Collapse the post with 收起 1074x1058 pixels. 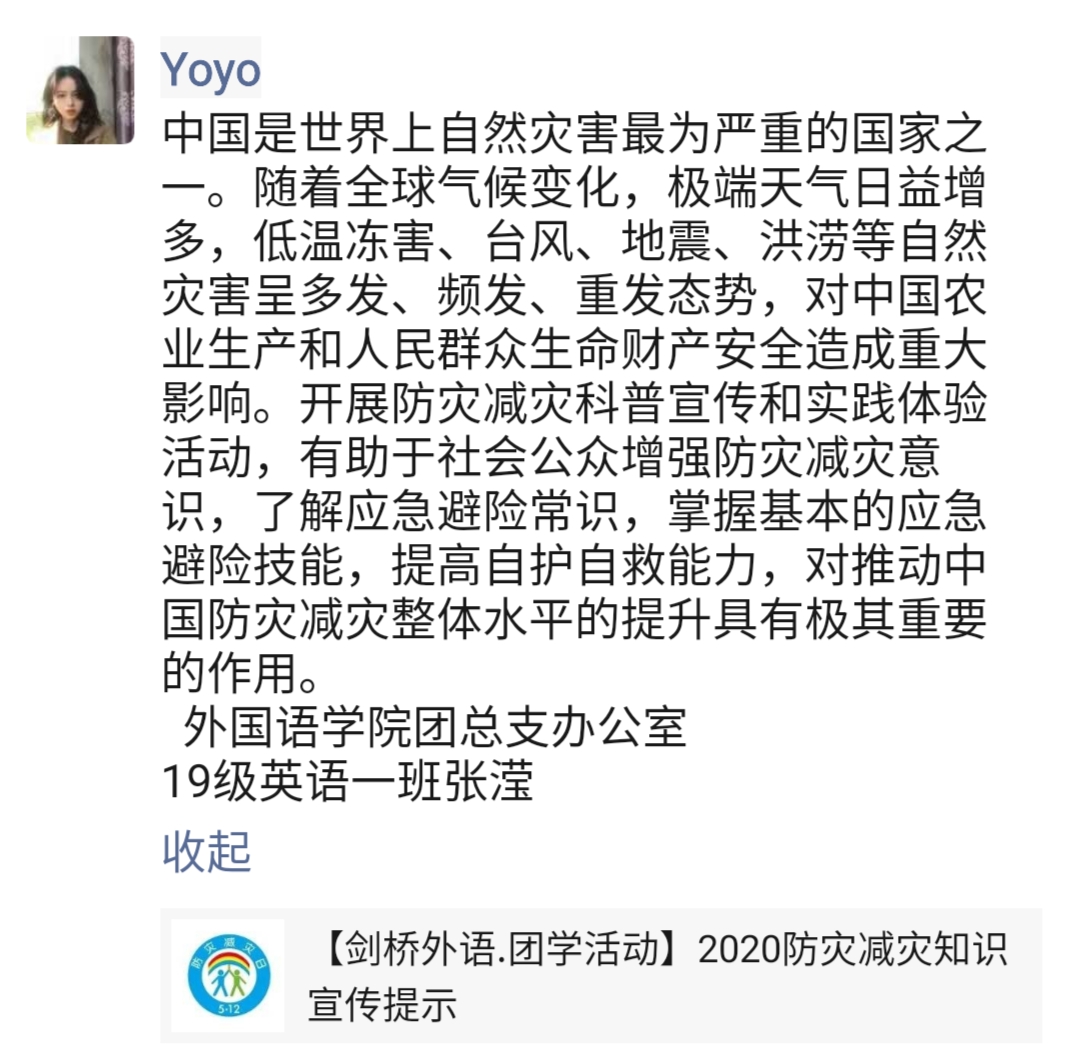[x=206, y=852]
